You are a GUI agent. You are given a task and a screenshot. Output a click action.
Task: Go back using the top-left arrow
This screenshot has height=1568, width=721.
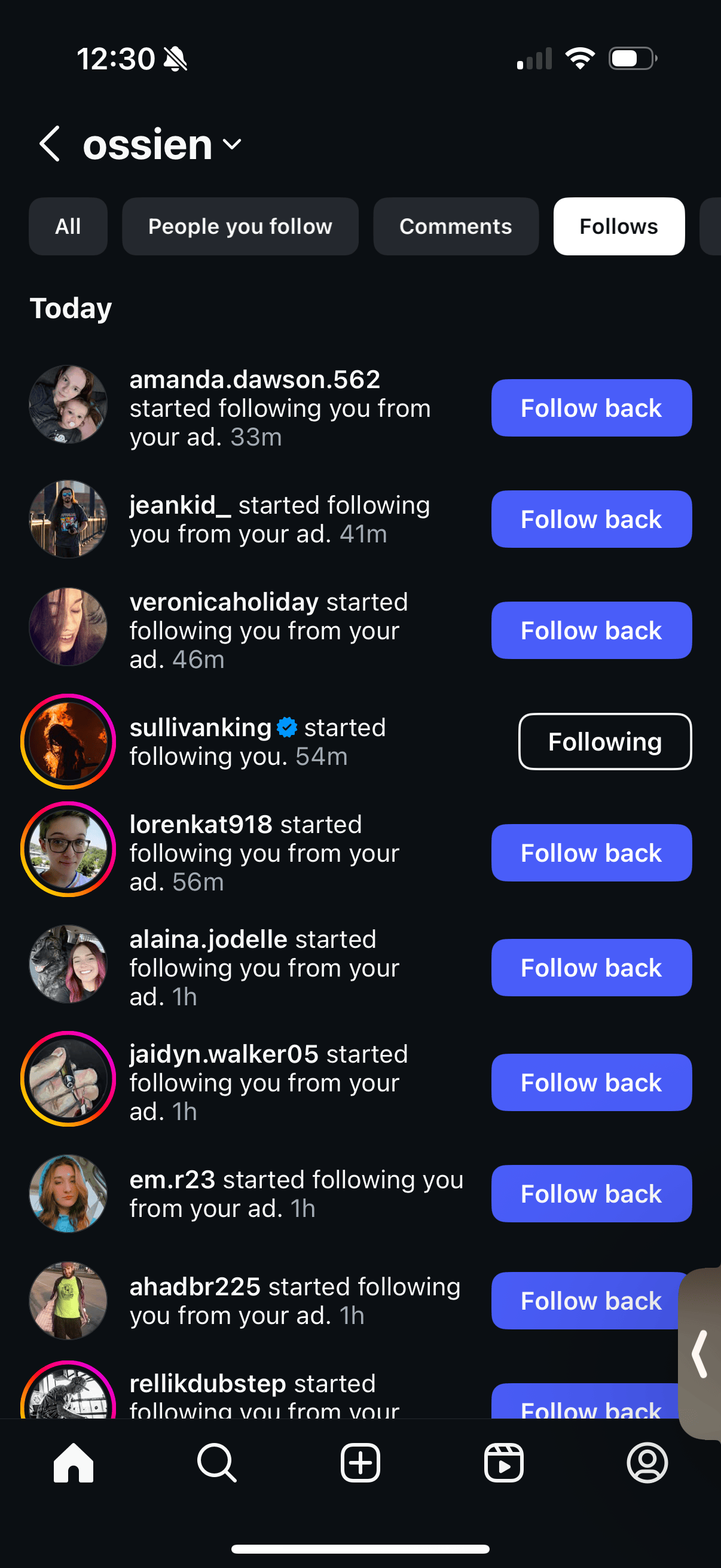click(50, 144)
